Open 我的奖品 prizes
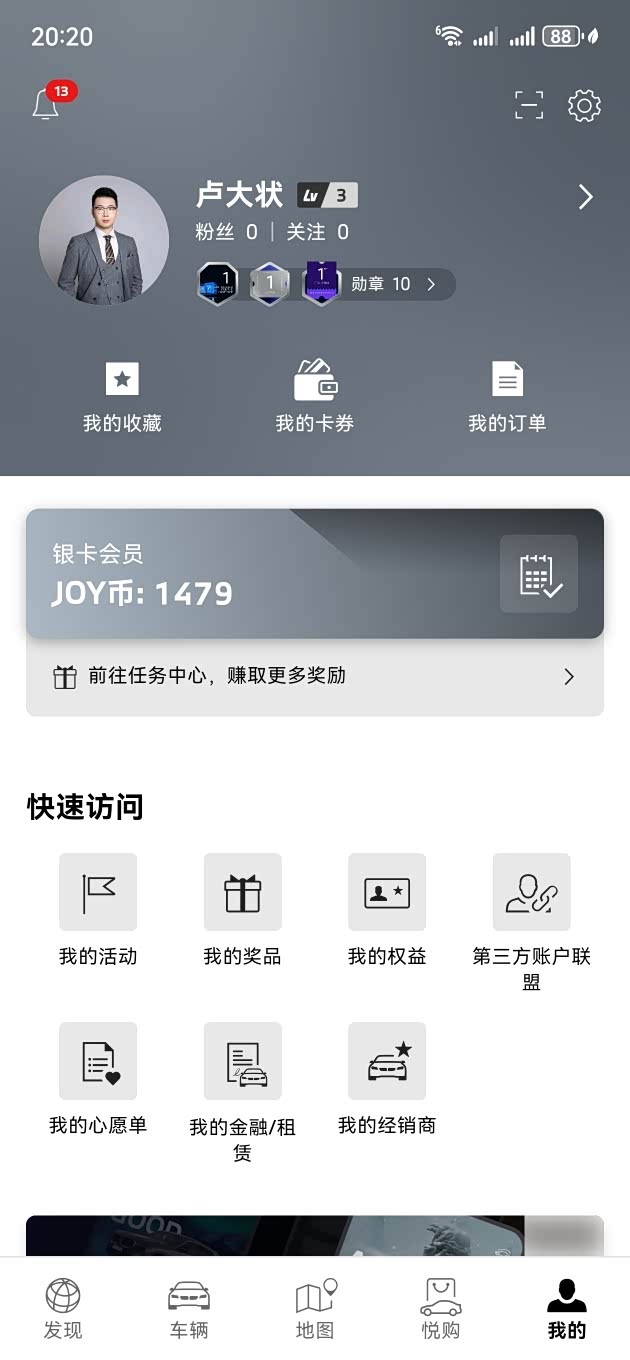Image resolution: width=630 pixels, height=1360 pixels. [243, 909]
